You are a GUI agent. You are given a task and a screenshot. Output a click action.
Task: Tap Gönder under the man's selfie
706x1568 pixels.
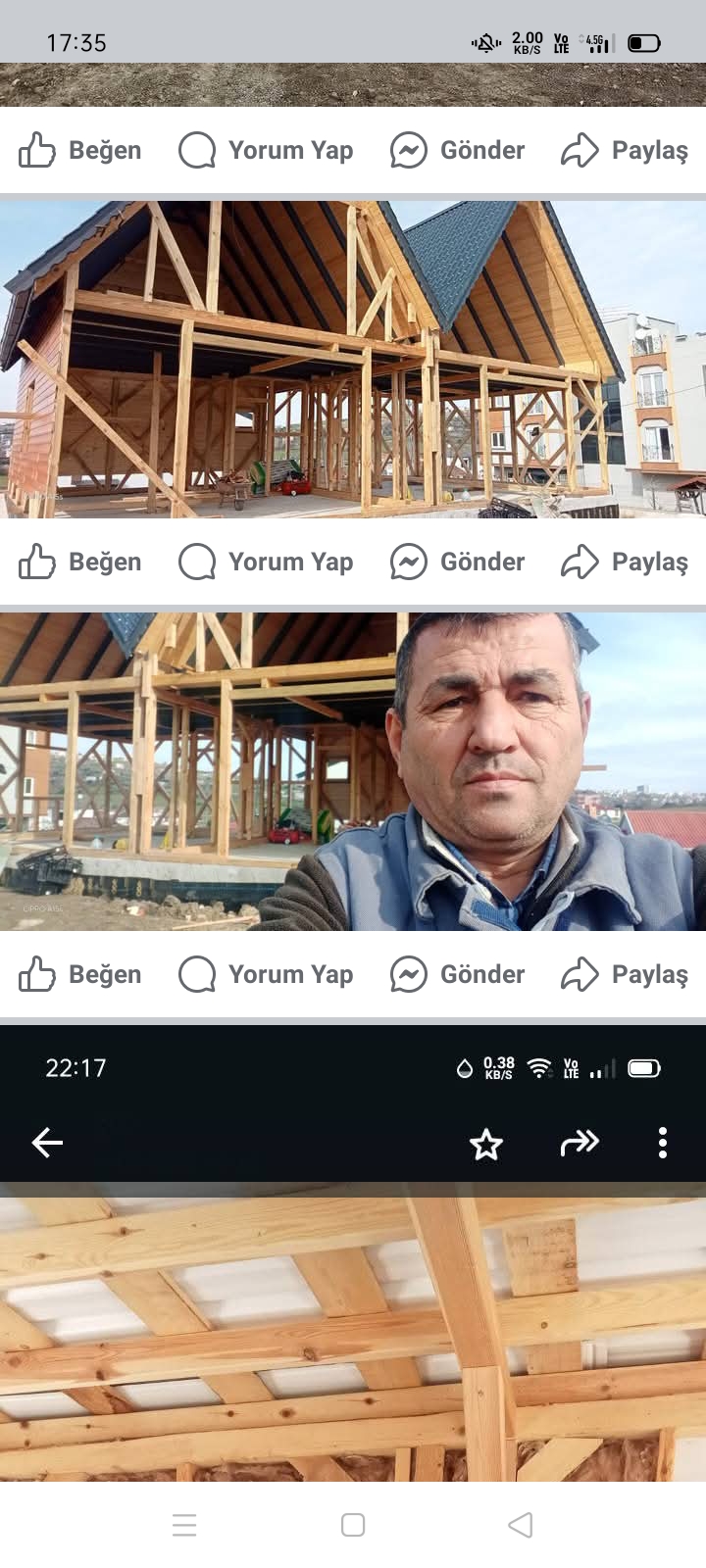point(458,975)
